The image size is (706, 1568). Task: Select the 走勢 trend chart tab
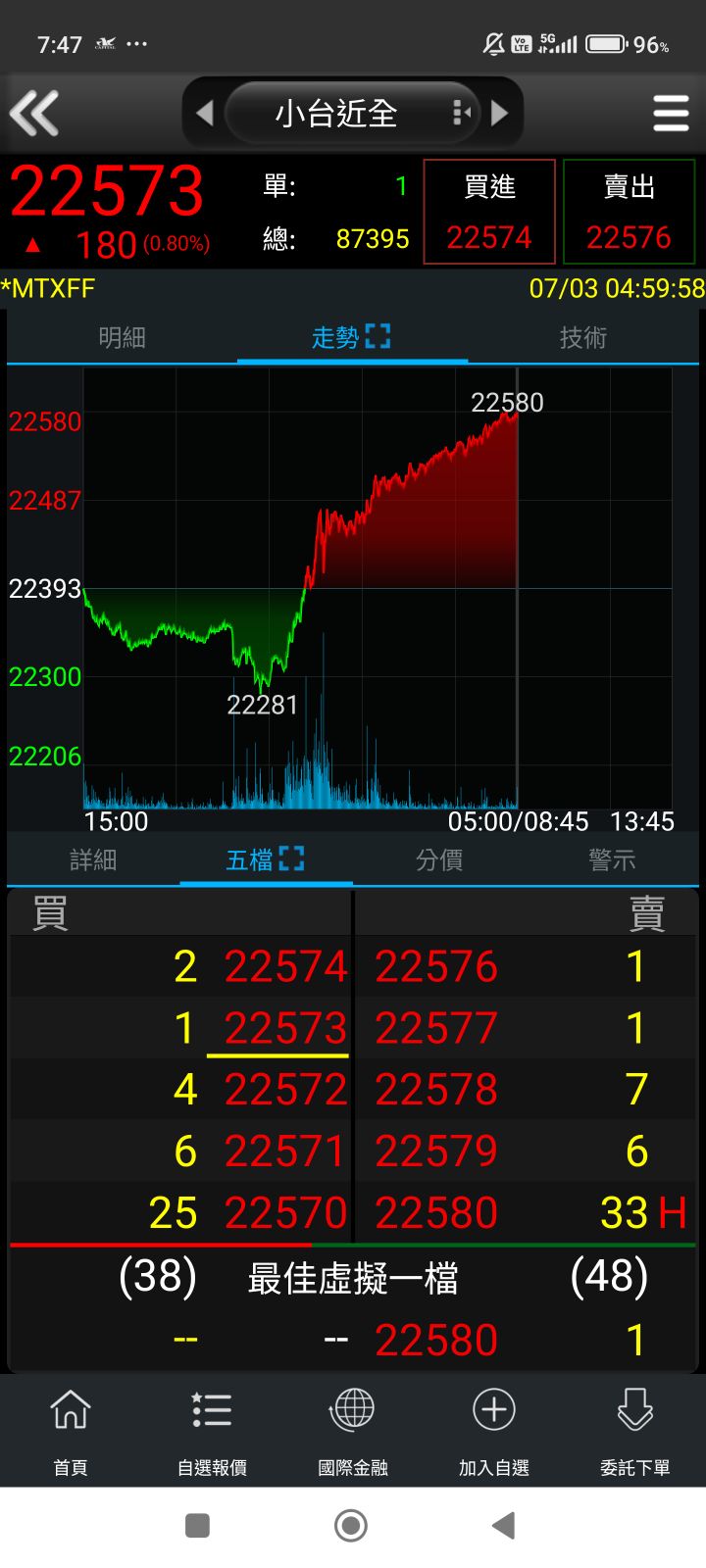point(351,338)
